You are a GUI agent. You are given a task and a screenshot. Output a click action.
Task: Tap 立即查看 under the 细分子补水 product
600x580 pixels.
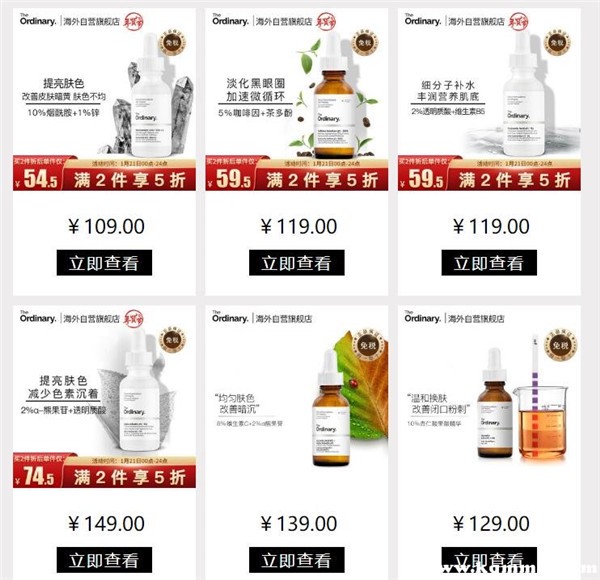coord(488,263)
